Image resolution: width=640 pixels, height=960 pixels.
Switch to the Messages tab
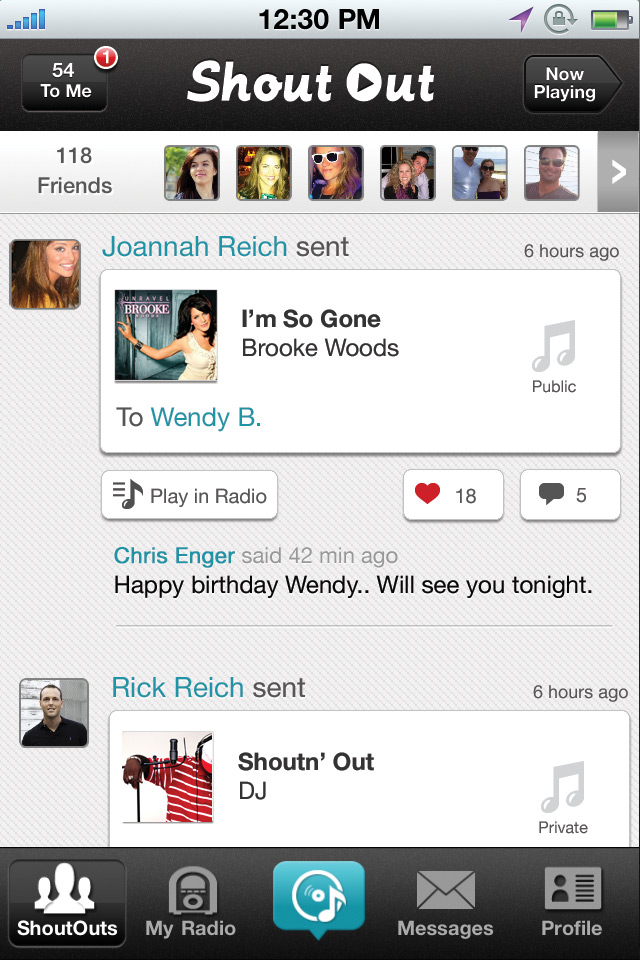(445, 903)
